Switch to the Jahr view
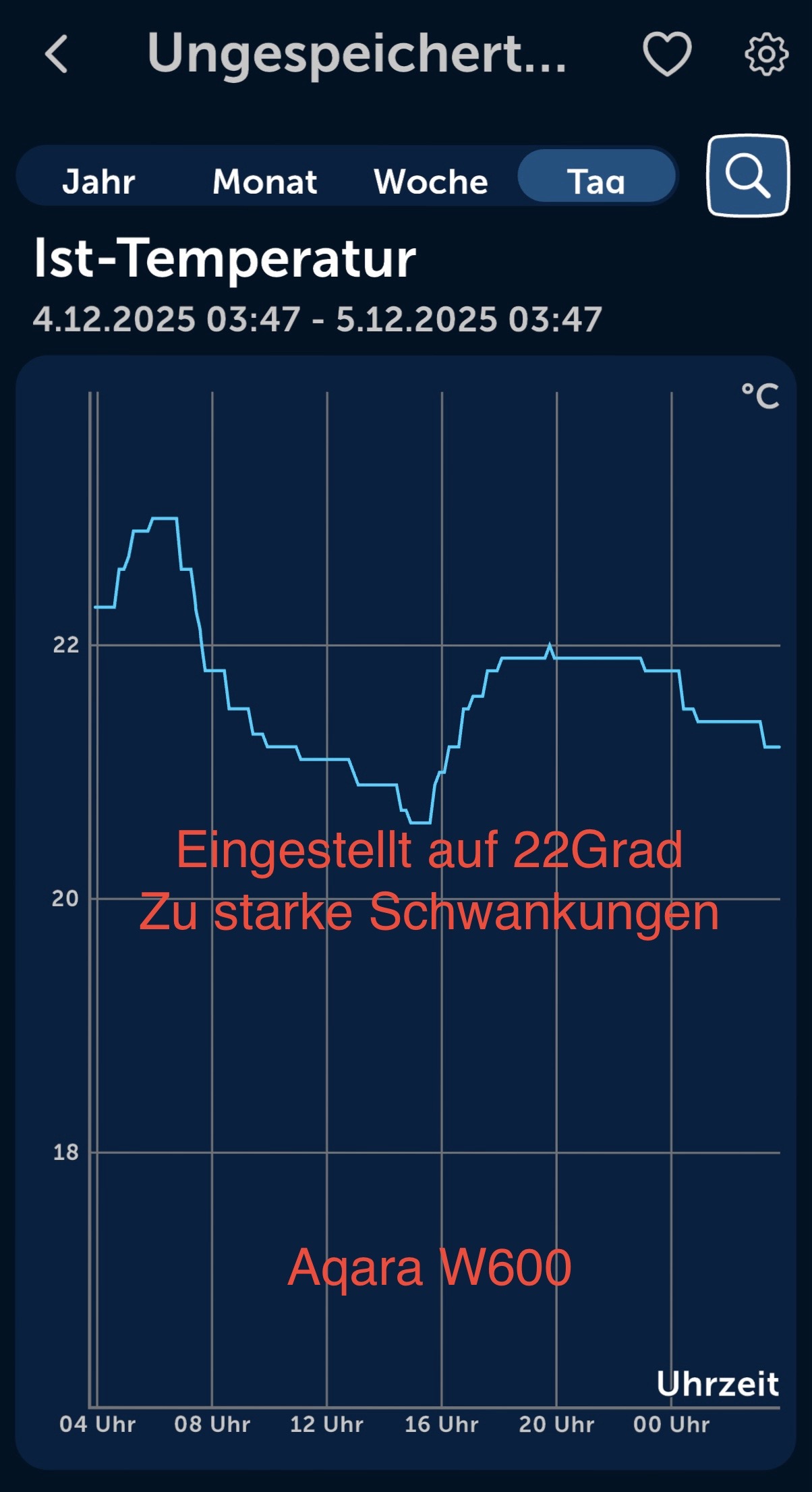812x1492 pixels. coord(98,181)
